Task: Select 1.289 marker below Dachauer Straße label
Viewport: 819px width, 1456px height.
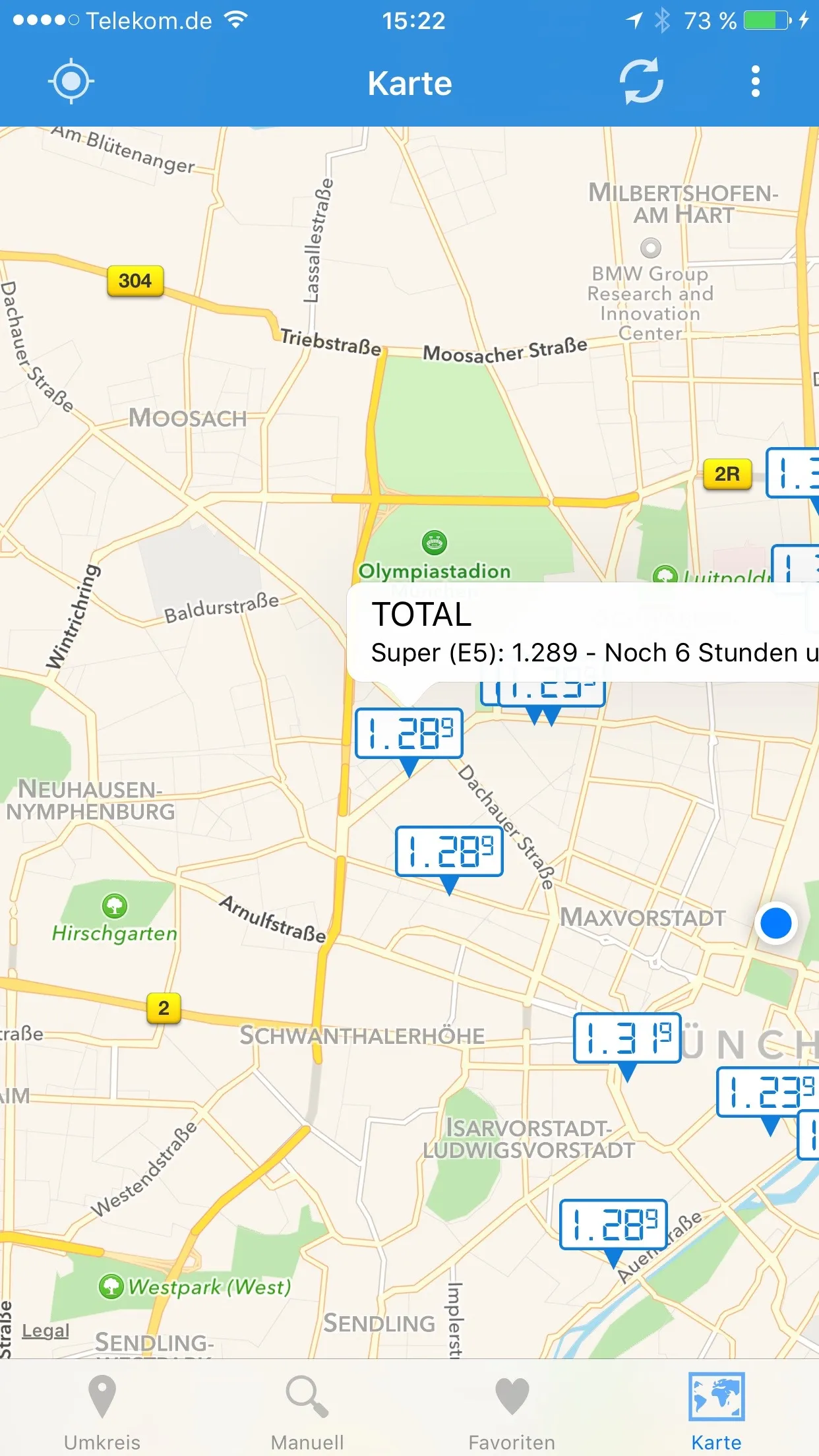Action: (x=449, y=852)
